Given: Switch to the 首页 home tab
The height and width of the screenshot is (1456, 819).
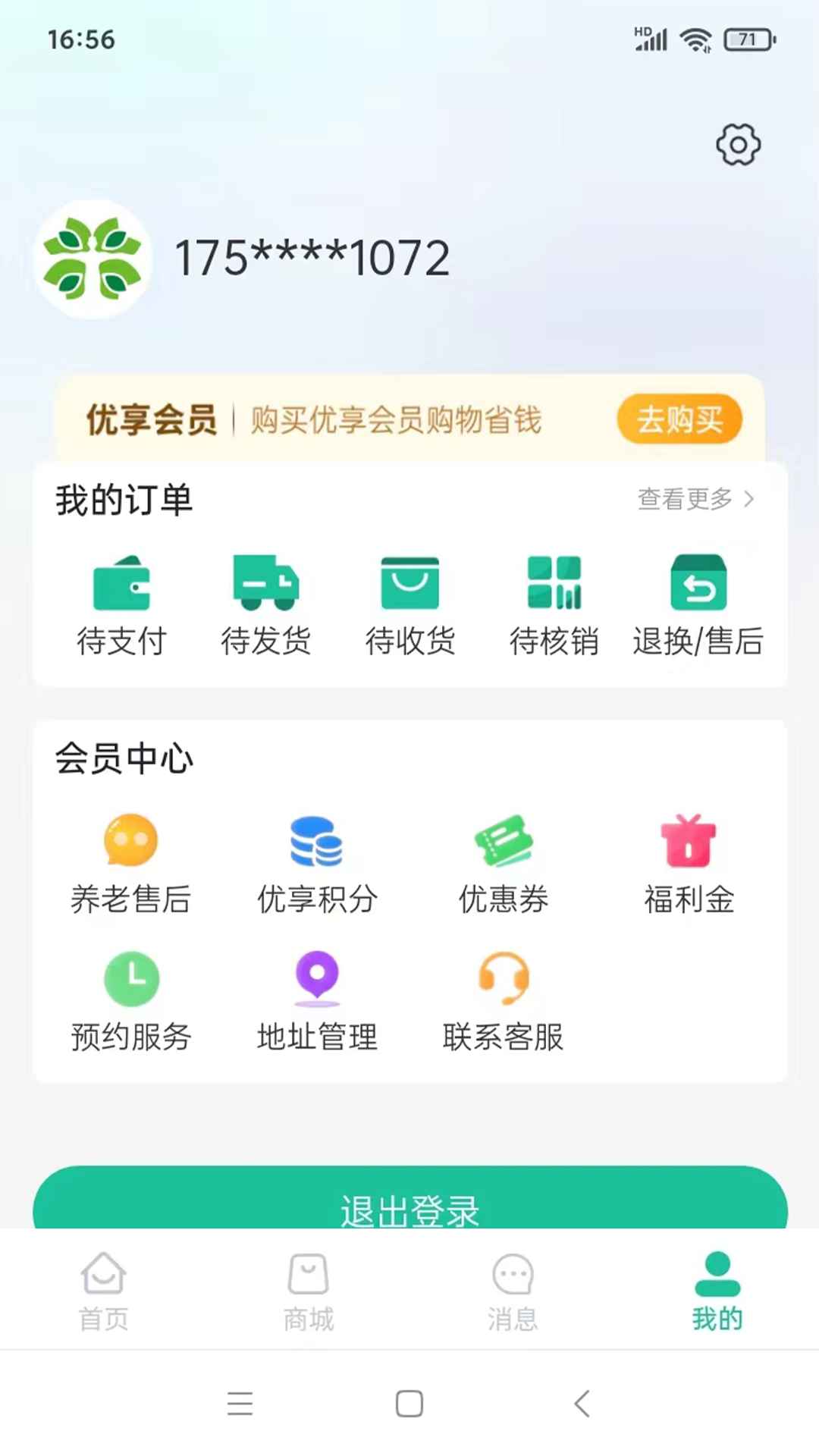Looking at the screenshot, I should click(102, 1289).
